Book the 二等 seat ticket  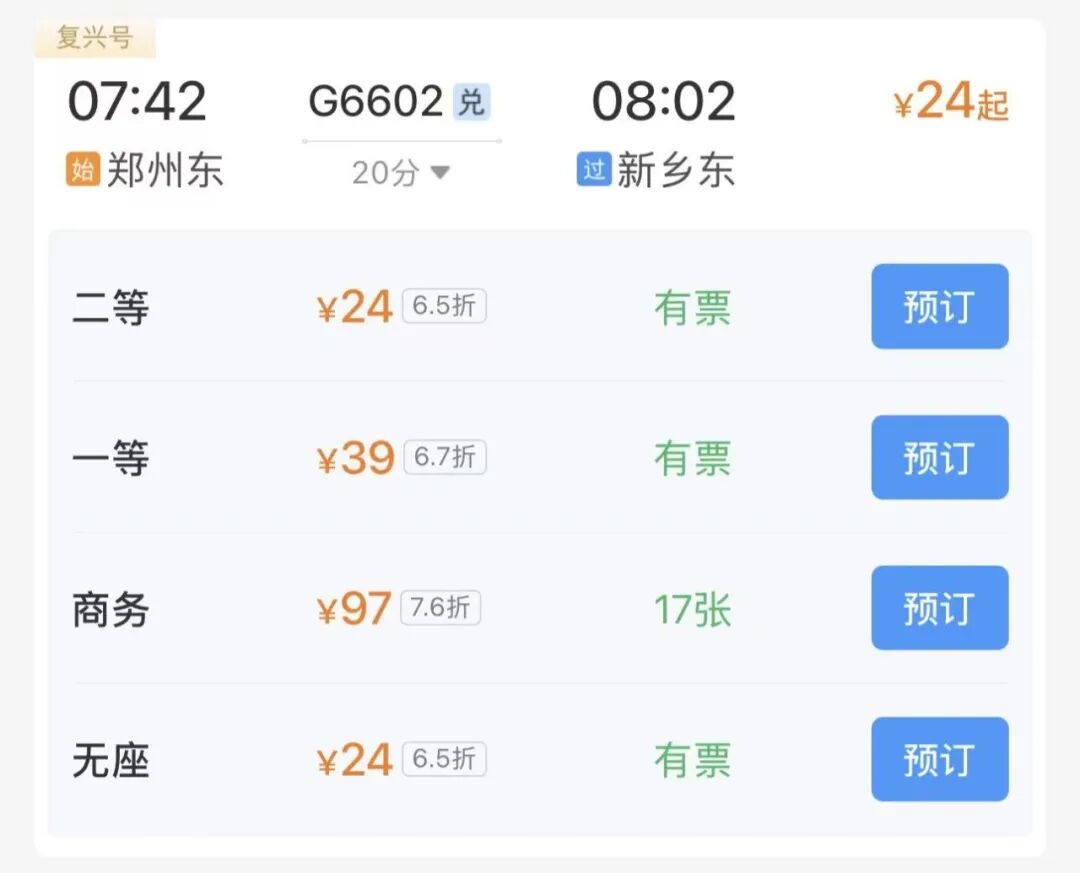click(938, 306)
